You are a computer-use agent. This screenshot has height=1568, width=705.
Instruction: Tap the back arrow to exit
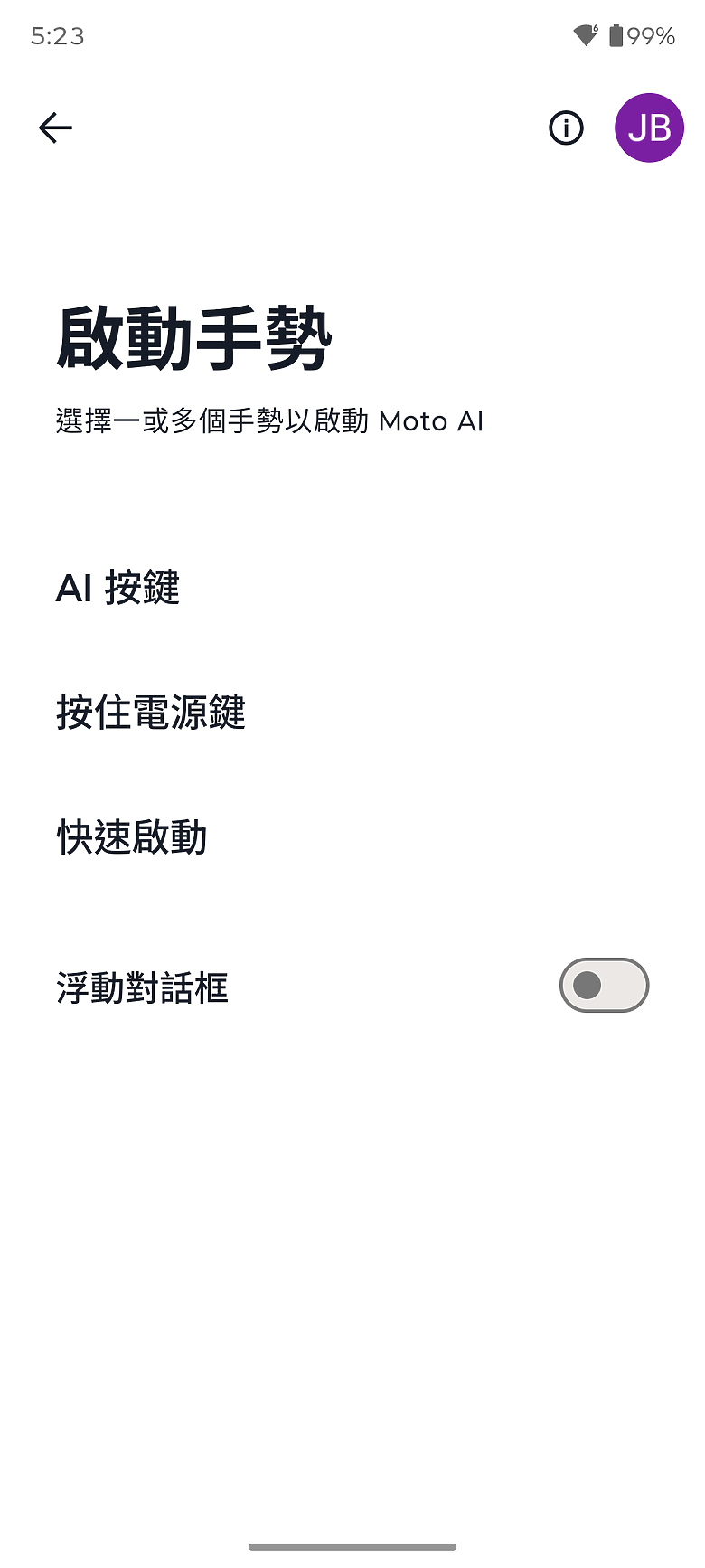55,128
